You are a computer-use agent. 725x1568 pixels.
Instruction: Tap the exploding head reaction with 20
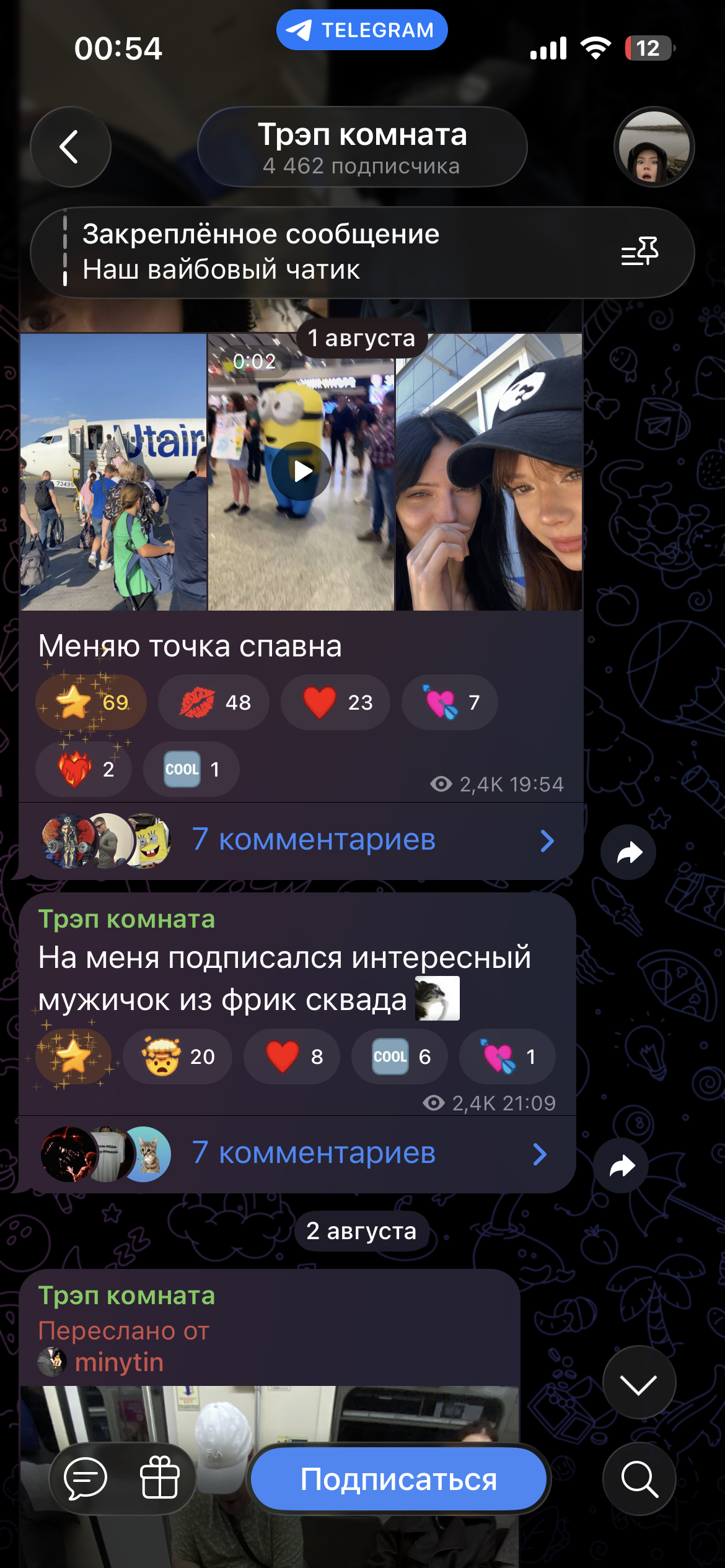tap(178, 1056)
